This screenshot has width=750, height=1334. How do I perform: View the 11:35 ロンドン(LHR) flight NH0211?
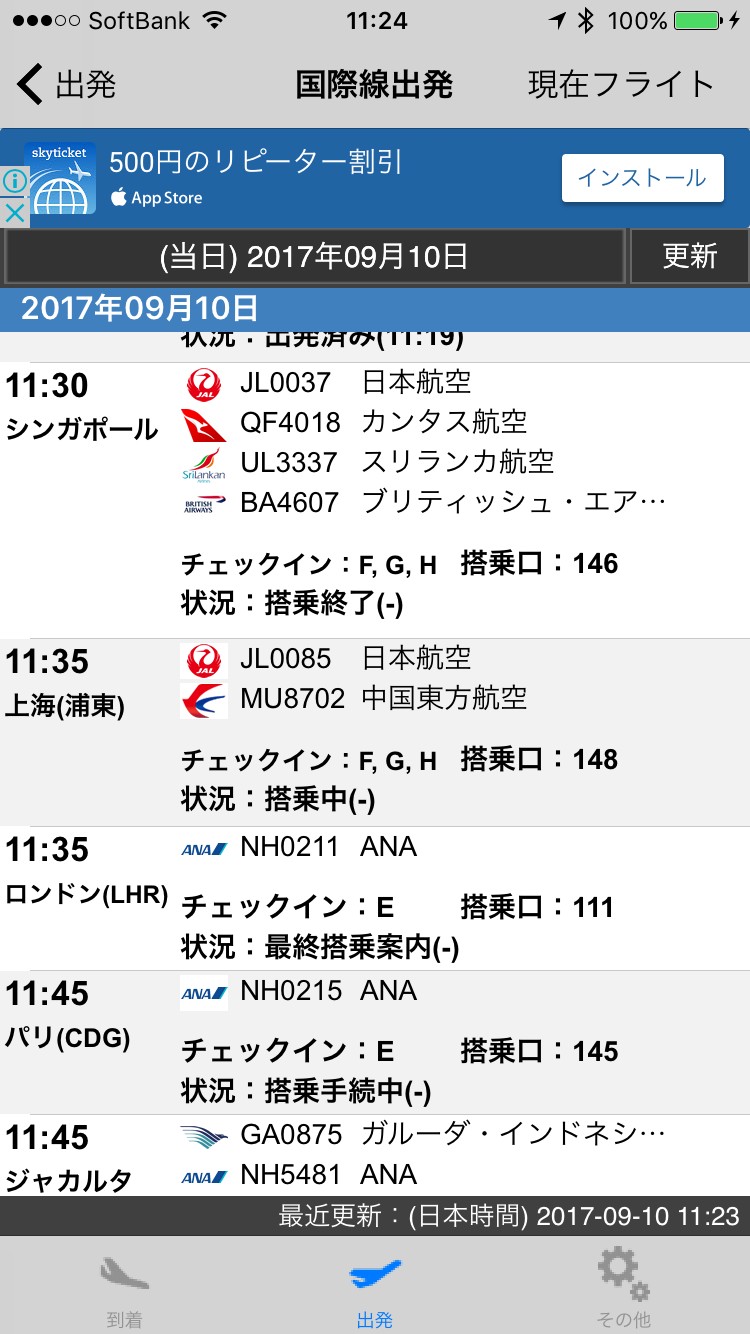coord(375,898)
